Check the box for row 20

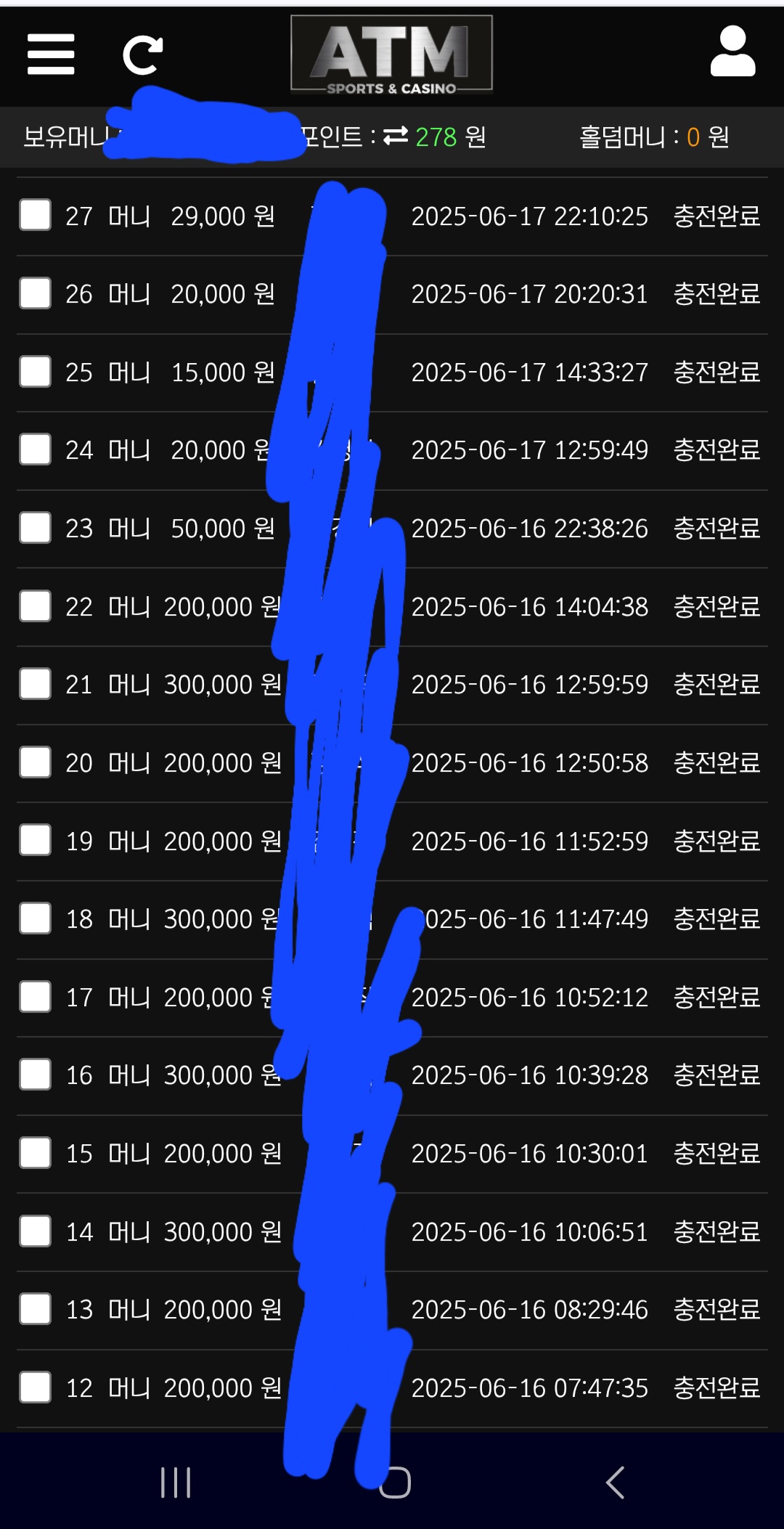35,762
